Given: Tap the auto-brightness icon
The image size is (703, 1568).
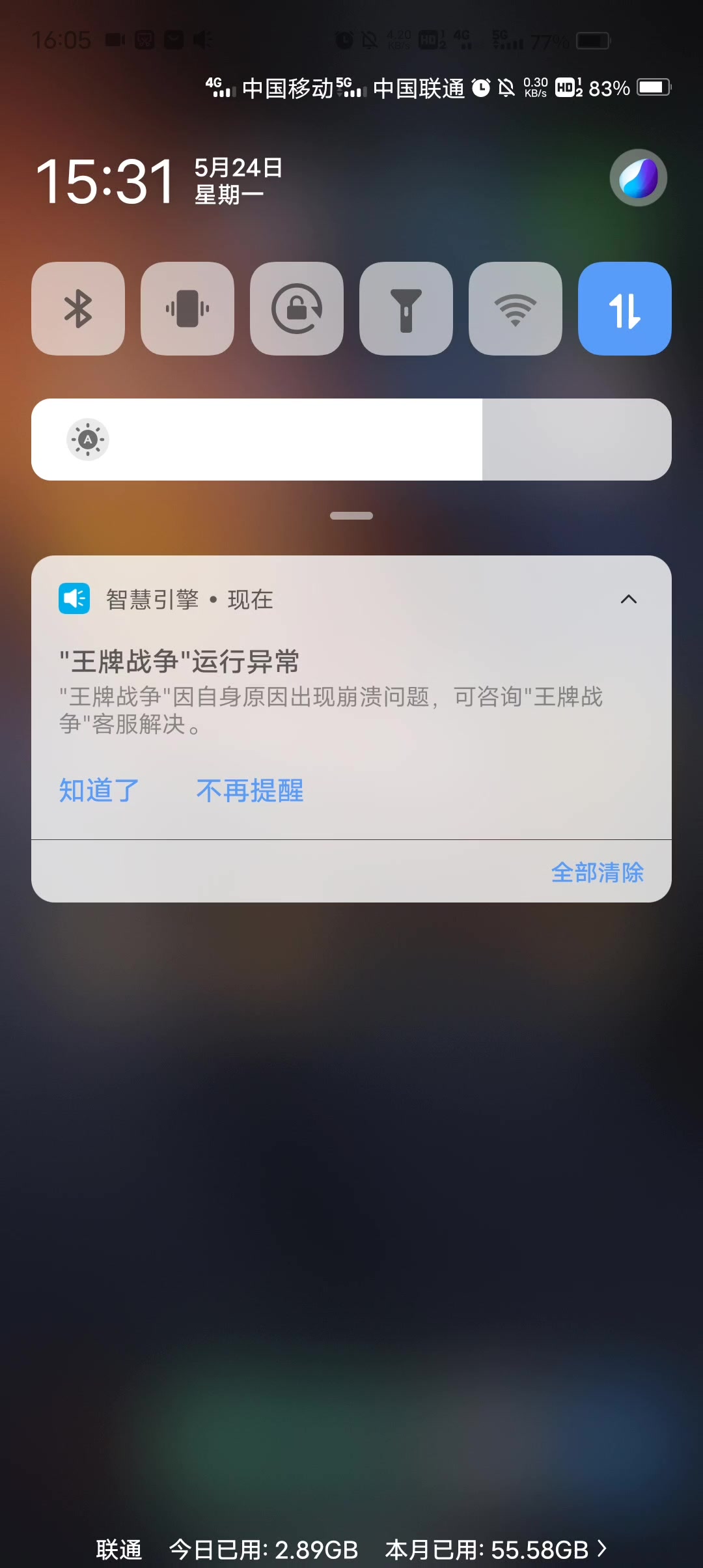Looking at the screenshot, I should [x=88, y=440].
